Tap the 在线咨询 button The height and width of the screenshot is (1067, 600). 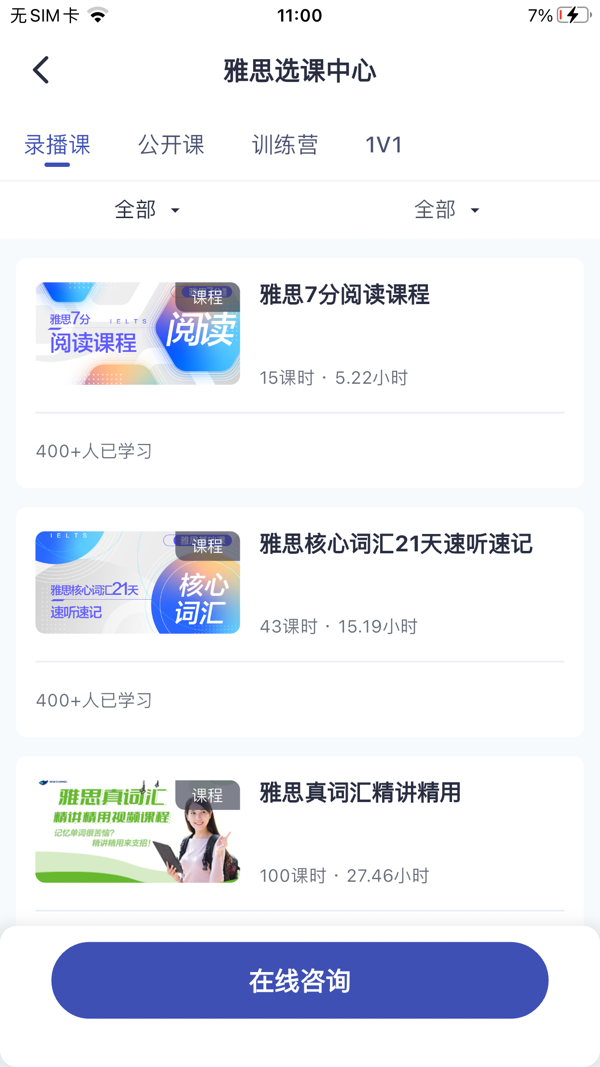pos(300,980)
